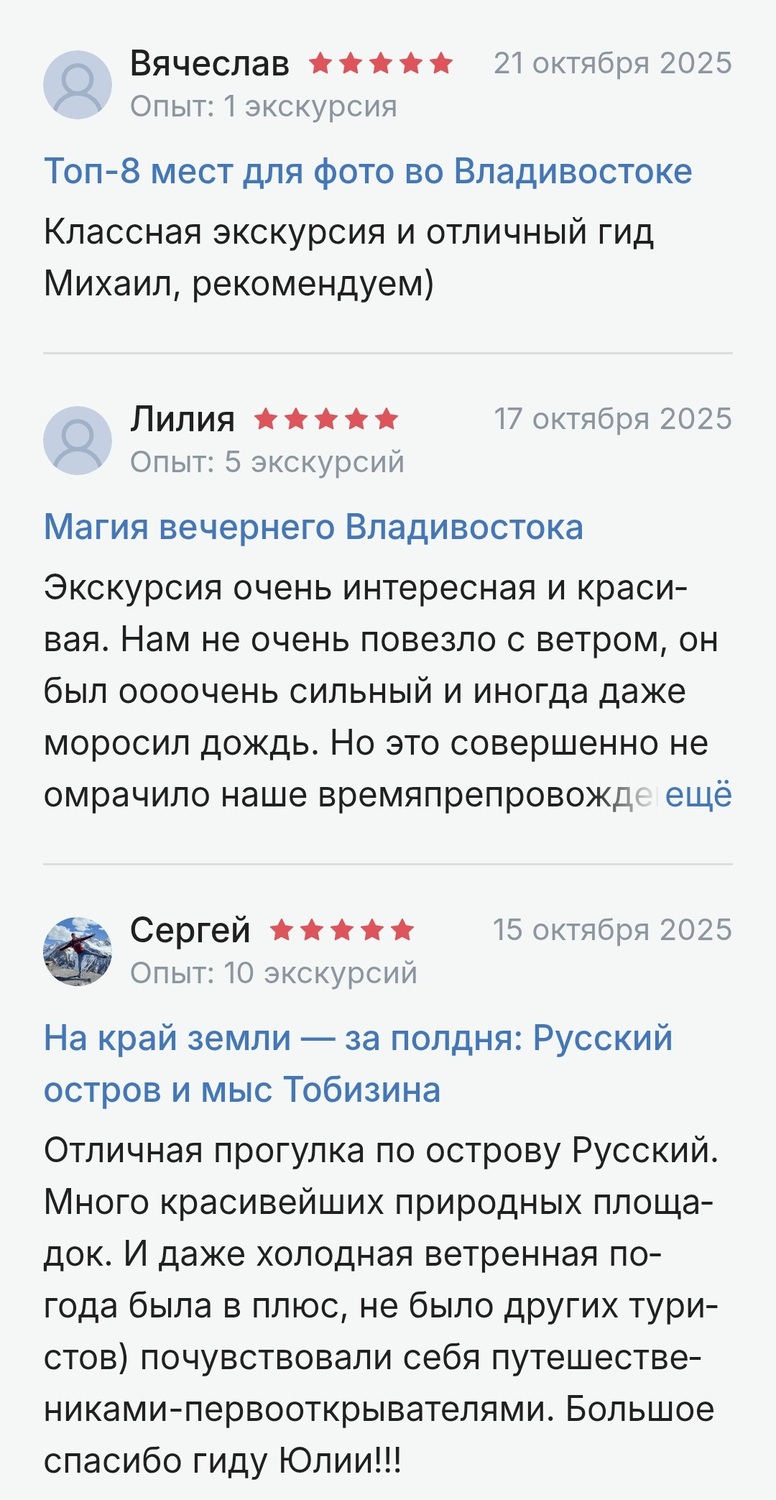Open the Магия вечернего Владивостока excursion link
Image resolution: width=776 pixels, height=1500 pixels.
[x=313, y=527]
